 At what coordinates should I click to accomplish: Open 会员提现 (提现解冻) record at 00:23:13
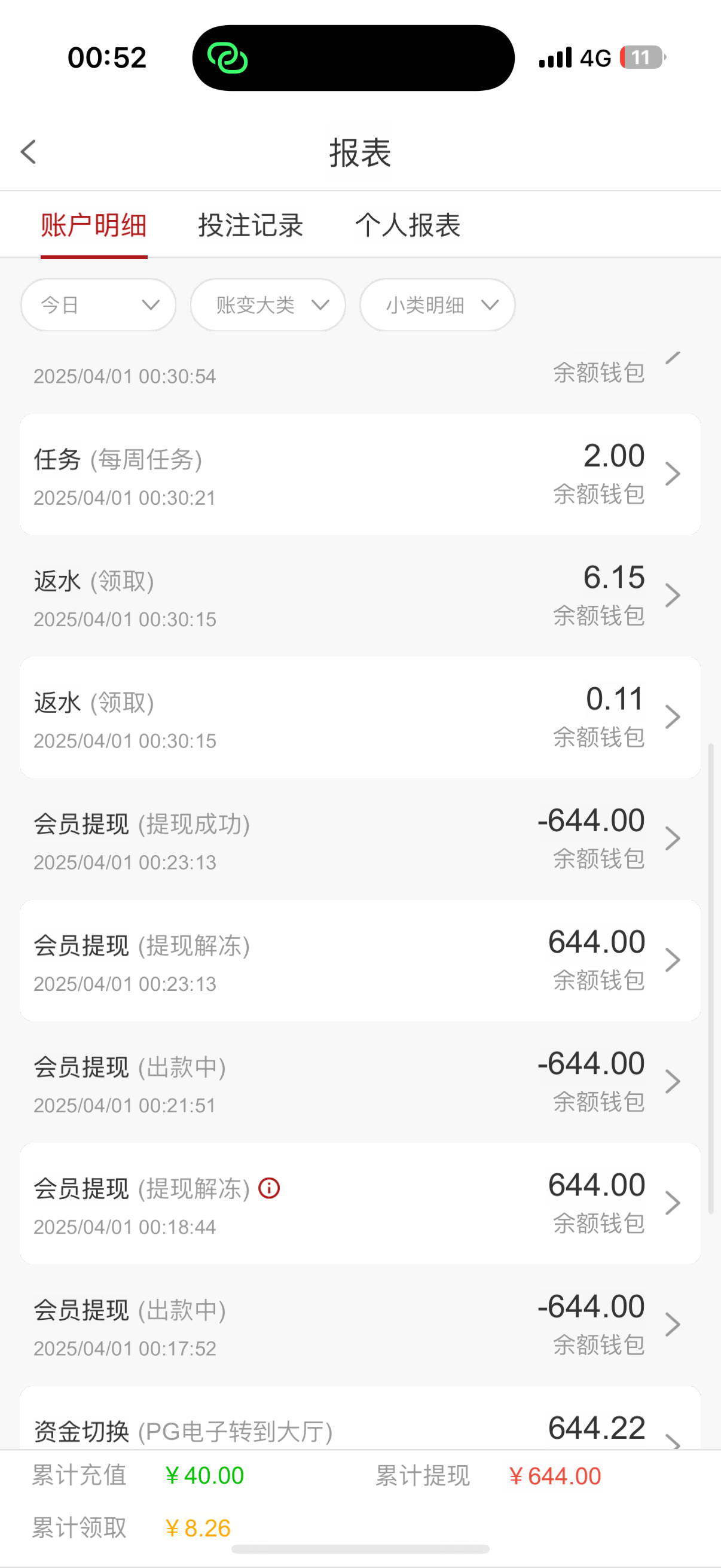coord(360,960)
